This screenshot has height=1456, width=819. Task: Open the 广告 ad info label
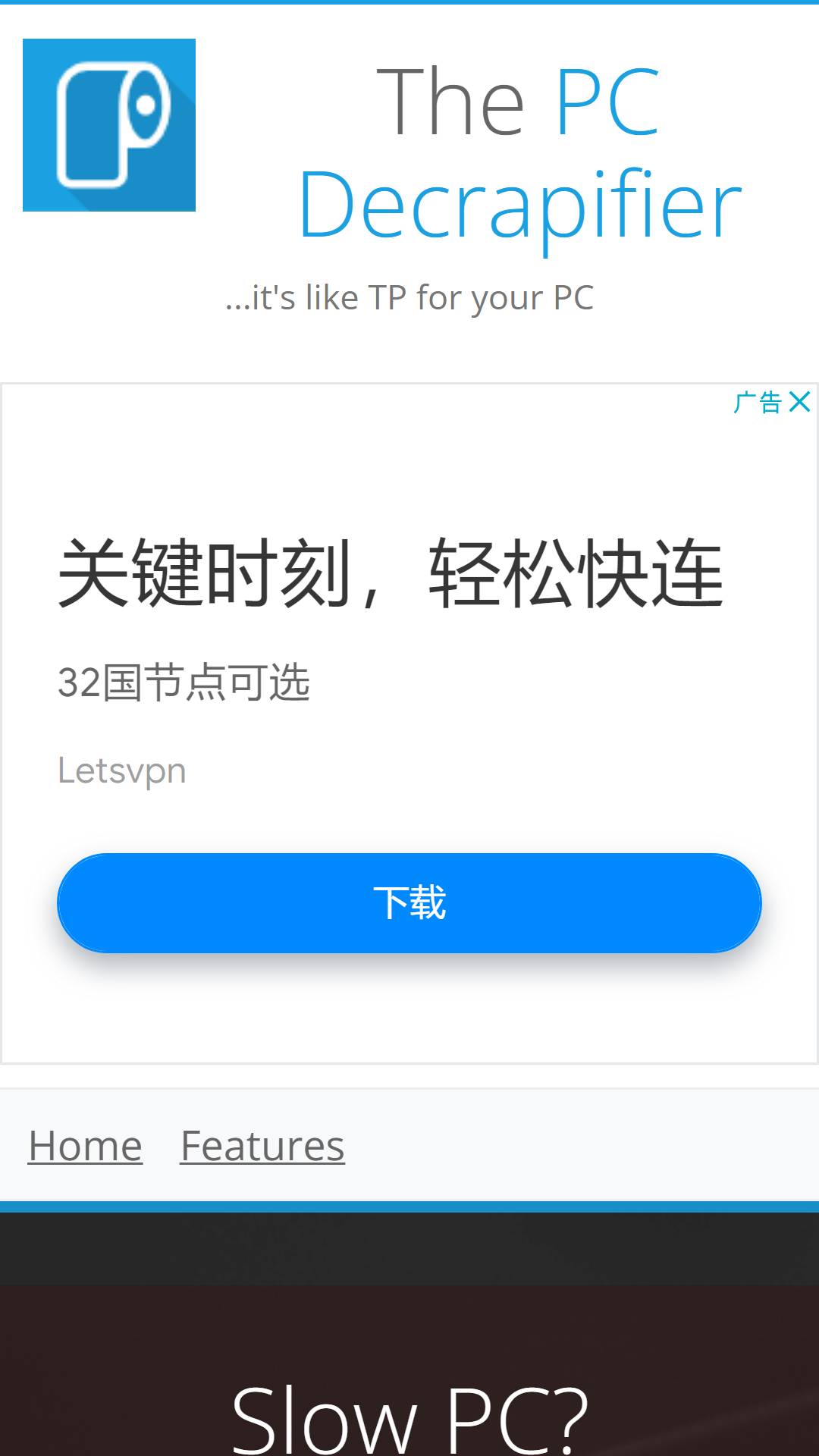[x=758, y=402]
